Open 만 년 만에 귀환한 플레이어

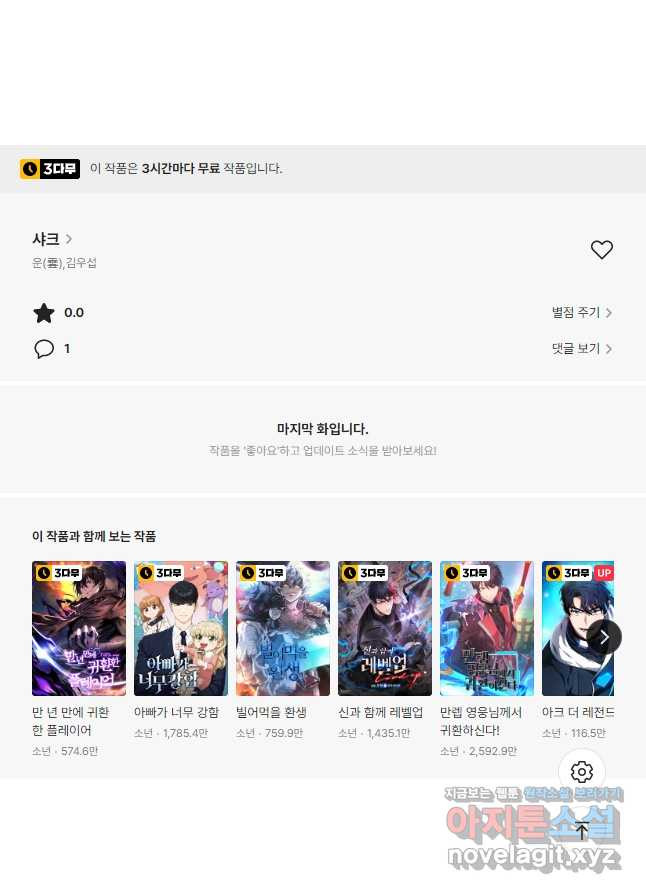pyautogui.click(x=79, y=629)
